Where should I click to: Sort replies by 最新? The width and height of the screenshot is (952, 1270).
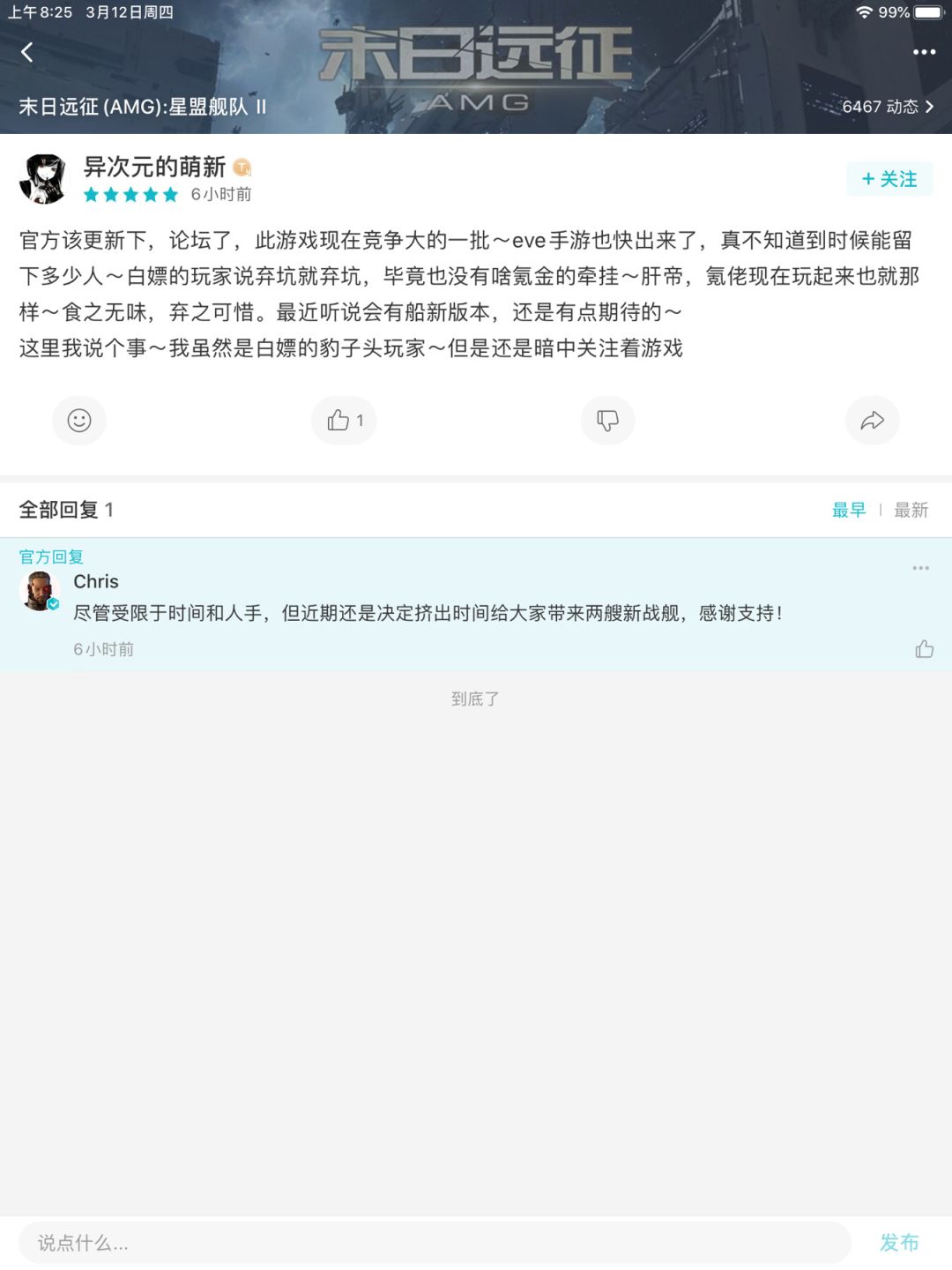coord(911,510)
